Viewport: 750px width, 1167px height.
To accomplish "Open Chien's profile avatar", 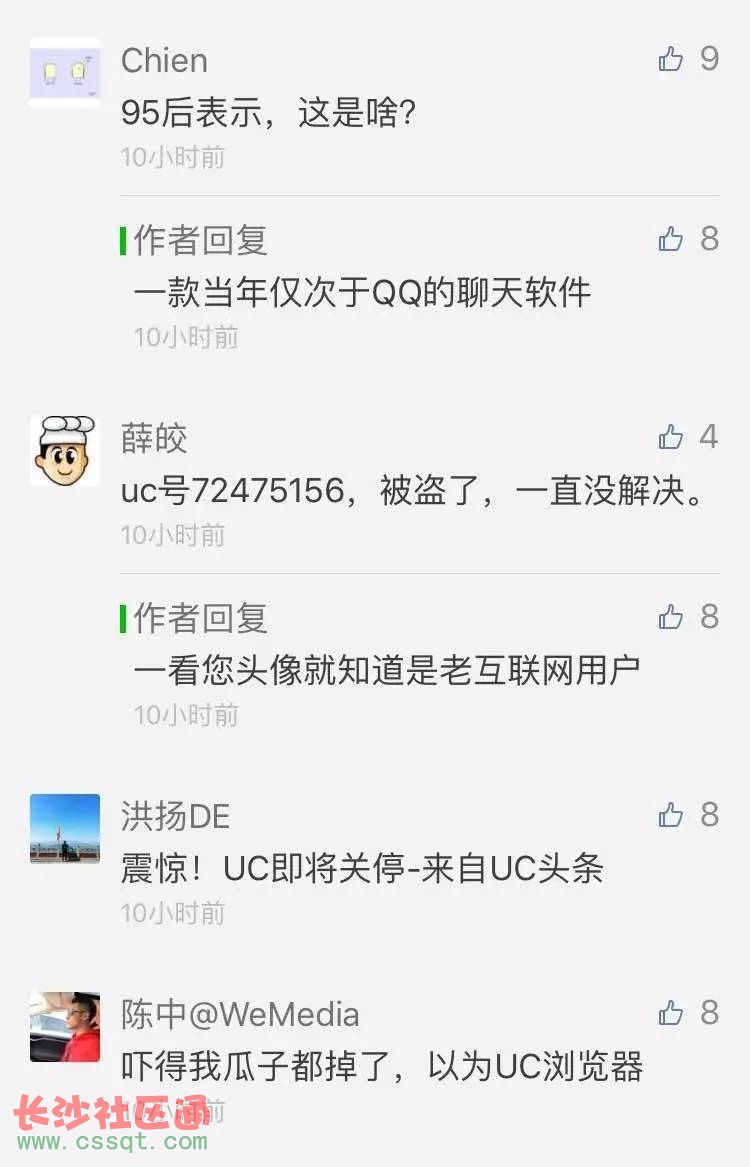I will pos(65,73).
